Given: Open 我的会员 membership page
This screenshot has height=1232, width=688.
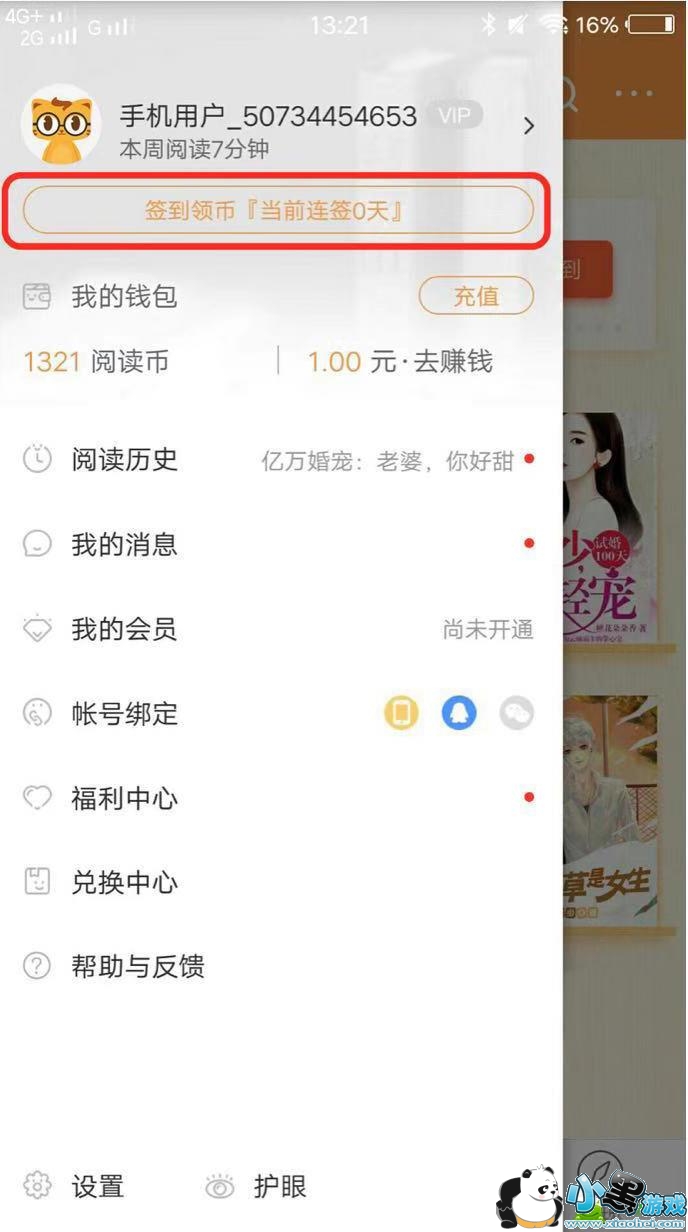Looking at the screenshot, I should [124, 629].
